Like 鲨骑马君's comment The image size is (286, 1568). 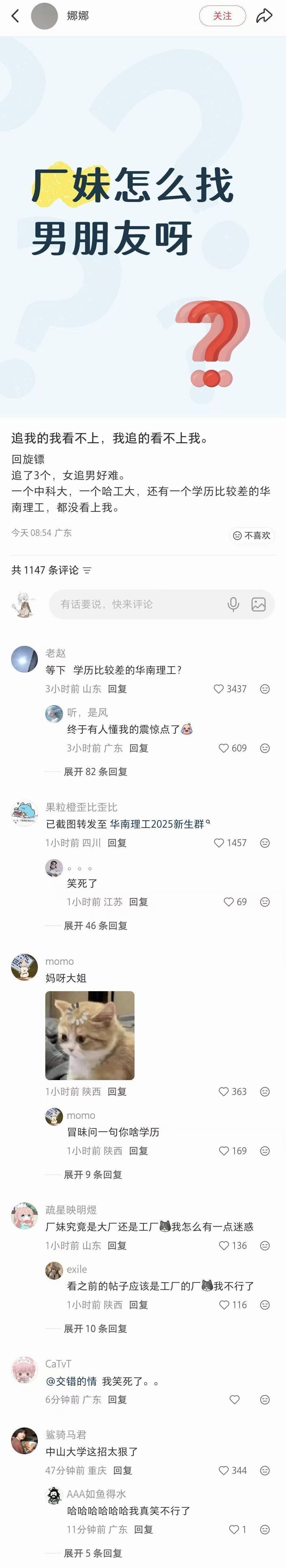224,1470
